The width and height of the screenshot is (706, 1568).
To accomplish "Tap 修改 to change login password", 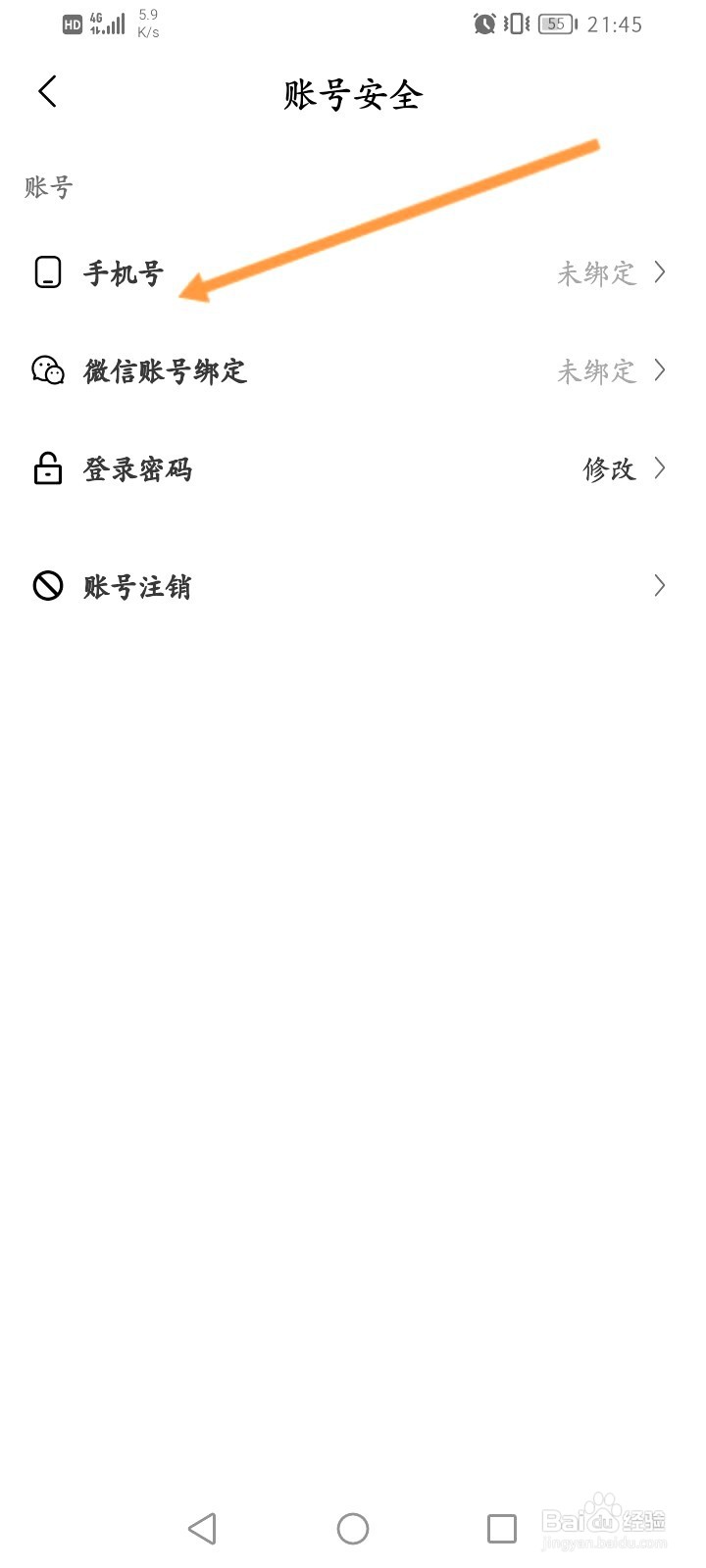I will [x=610, y=469].
